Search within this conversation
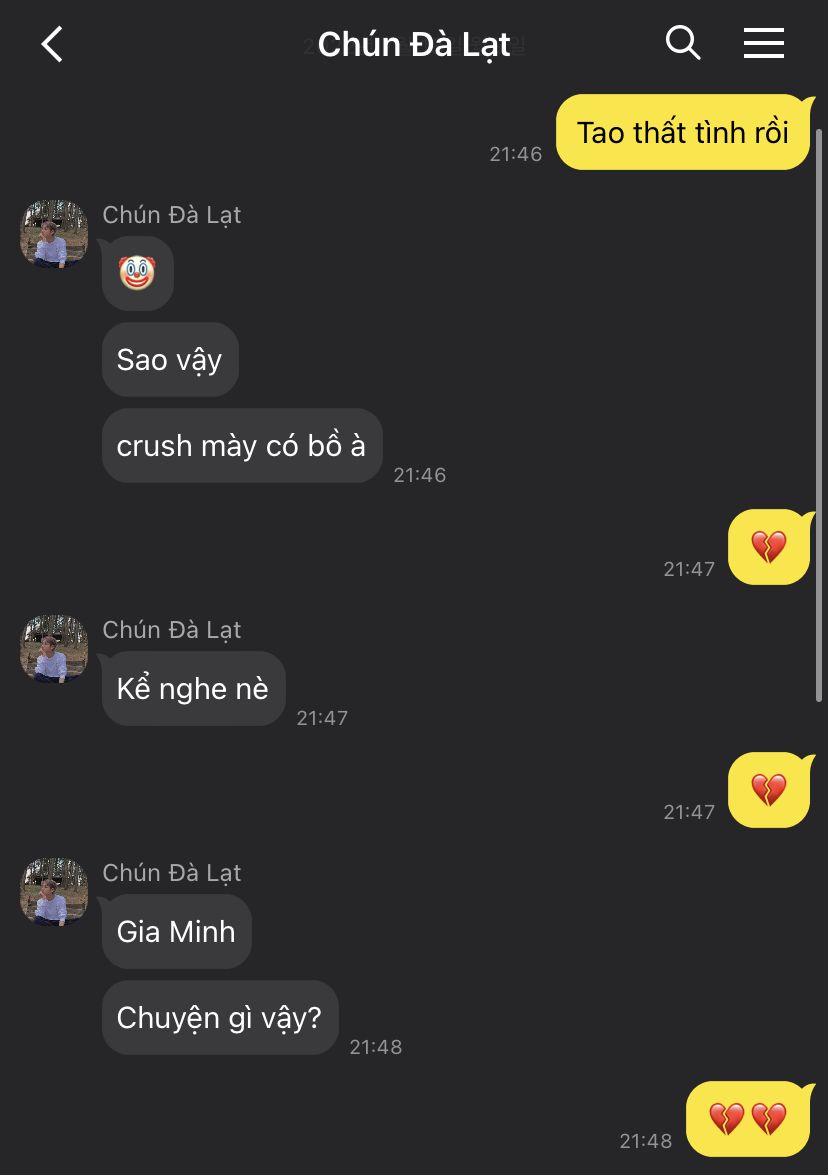 click(x=683, y=43)
